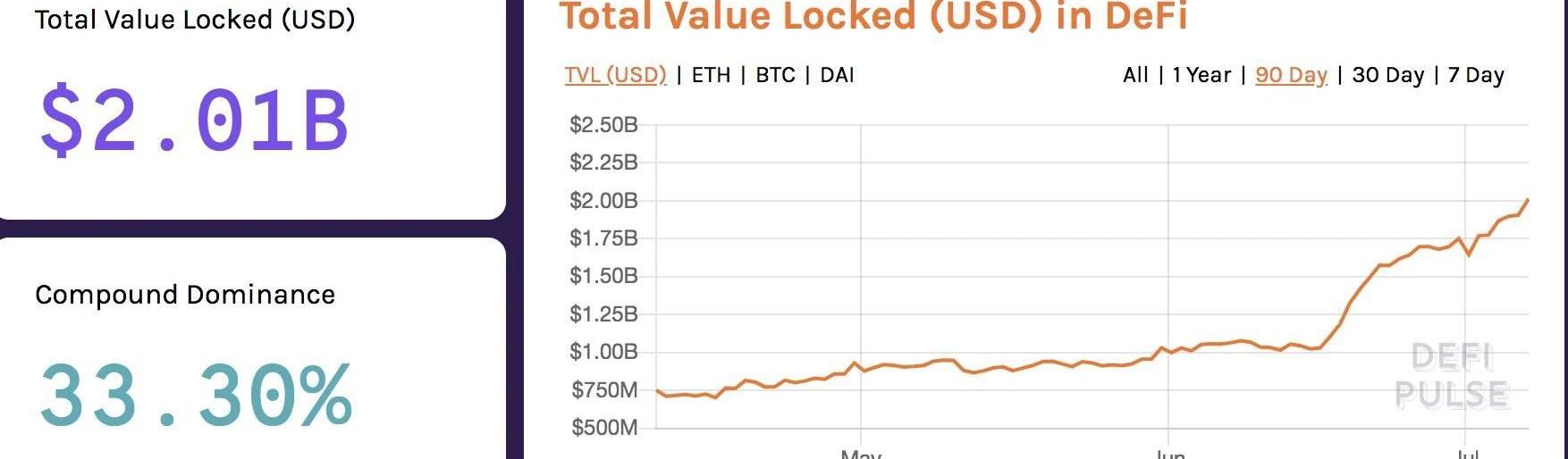Select the TVL (USD) chart option
Image resolution: width=1568 pixels, height=459 pixels.
coord(615,75)
